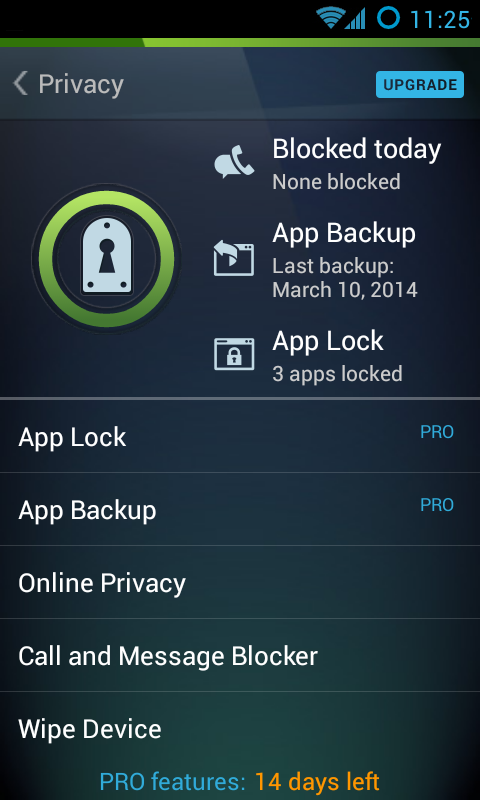
Task: View the Blocked today summary
Action: click(327, 163)
